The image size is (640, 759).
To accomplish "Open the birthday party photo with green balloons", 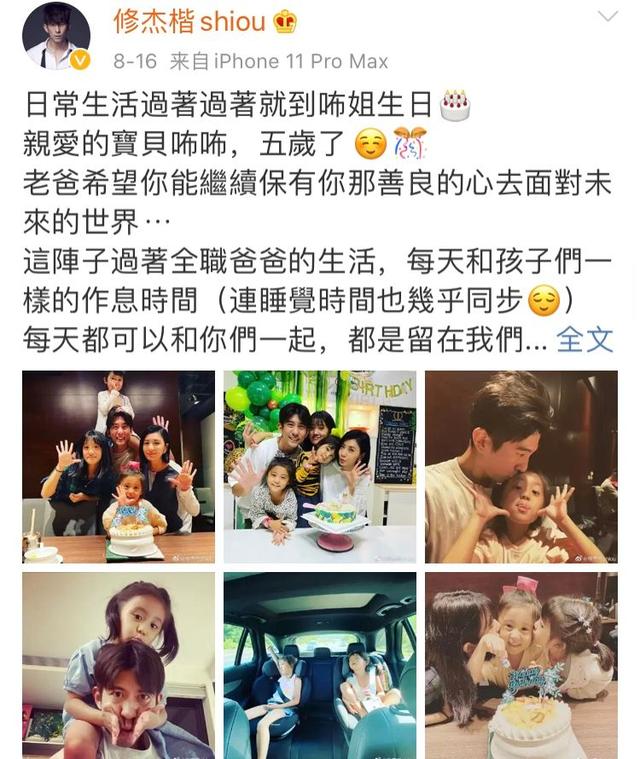I will coord(319,467).
